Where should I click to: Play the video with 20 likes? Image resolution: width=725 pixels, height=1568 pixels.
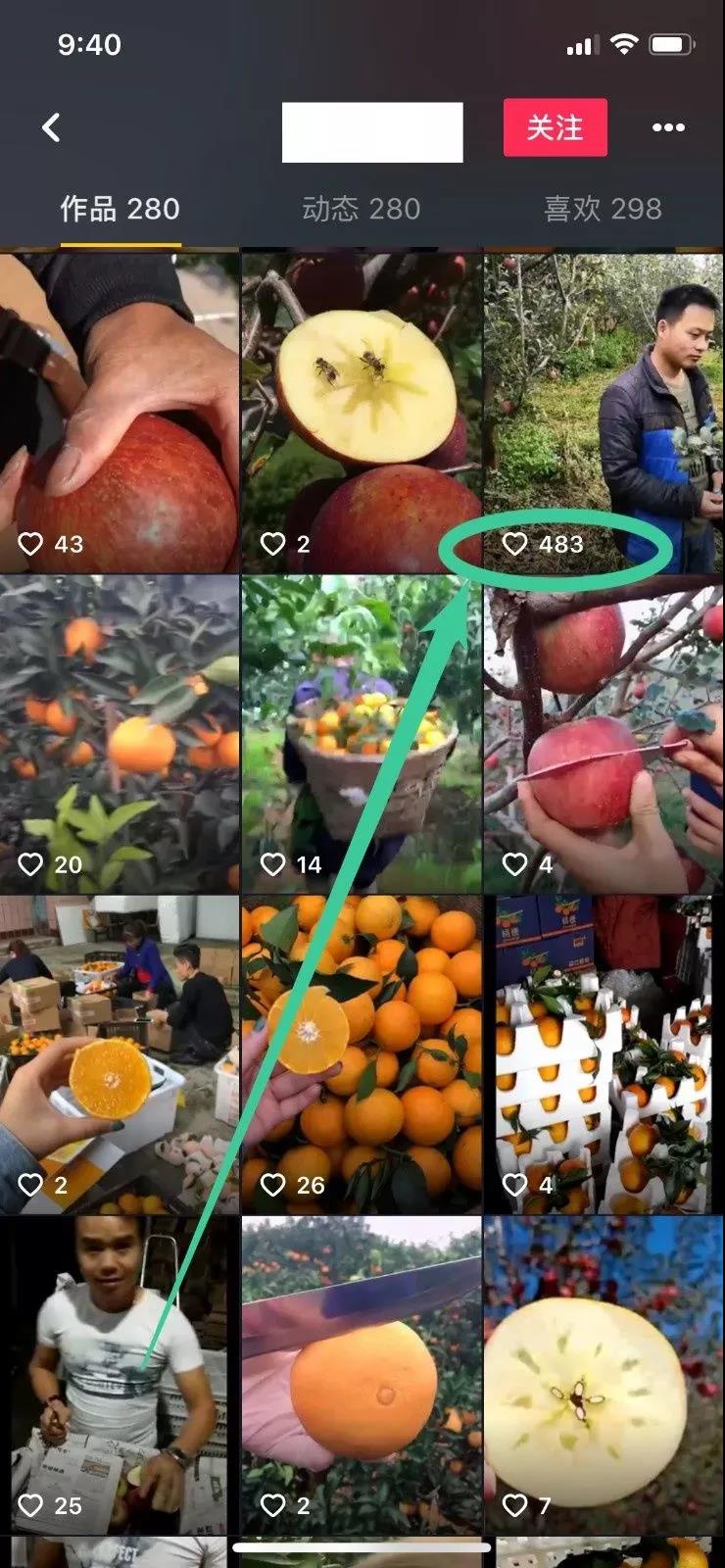tap(120, 733)
